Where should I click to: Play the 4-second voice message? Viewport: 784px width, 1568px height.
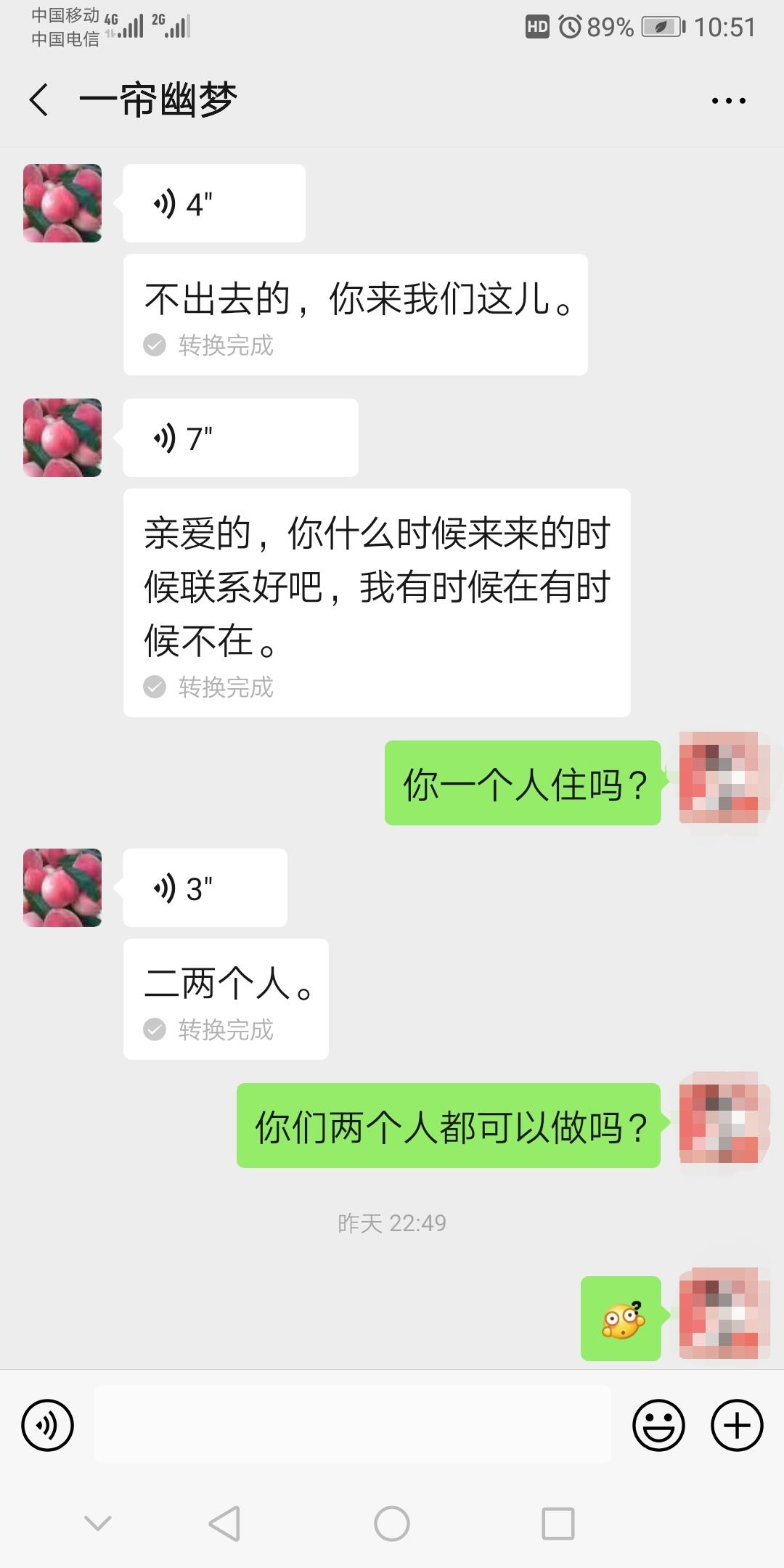tap(214, 202)
